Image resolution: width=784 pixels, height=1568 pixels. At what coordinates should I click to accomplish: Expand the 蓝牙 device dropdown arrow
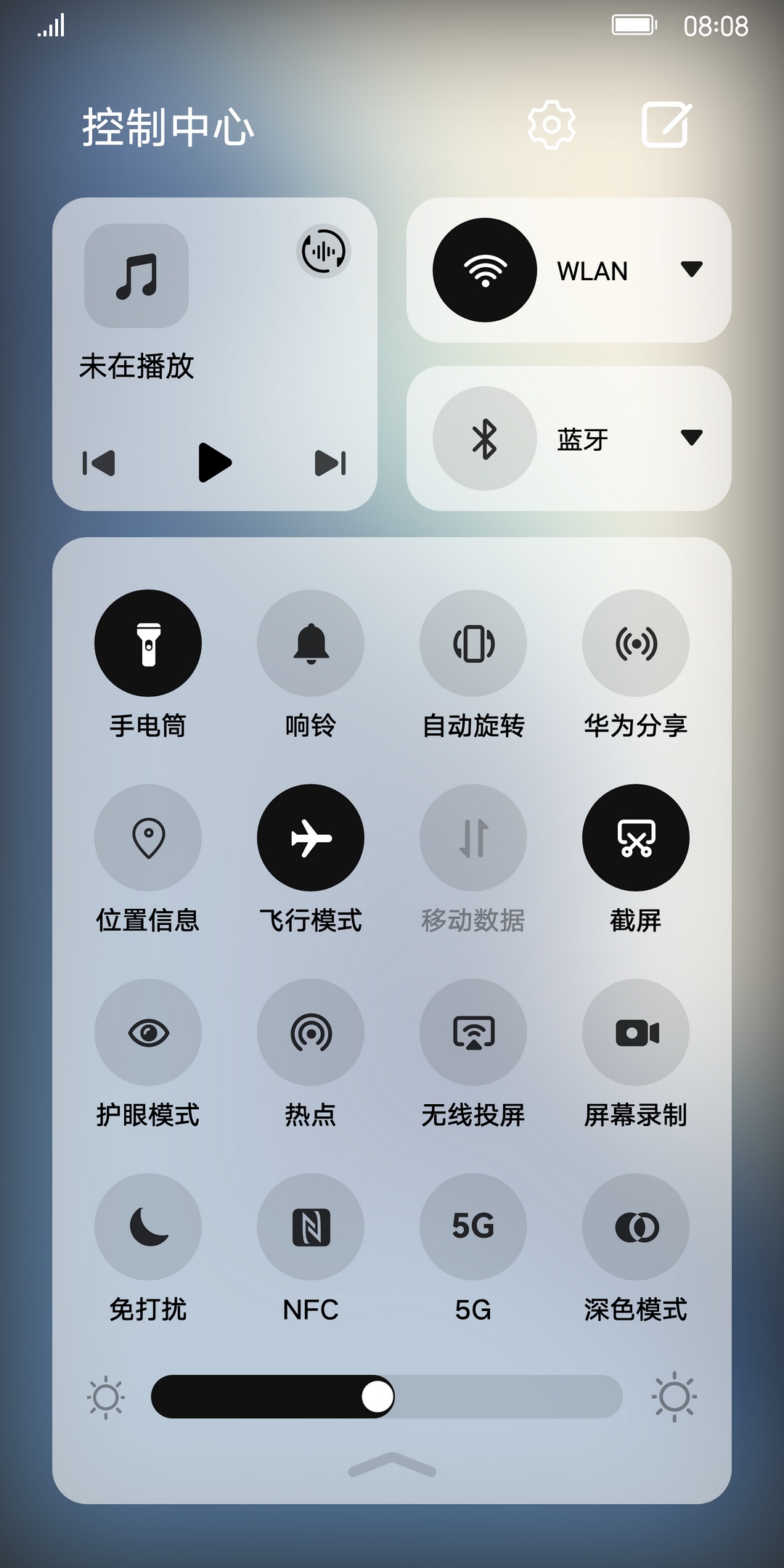[692, 438]
